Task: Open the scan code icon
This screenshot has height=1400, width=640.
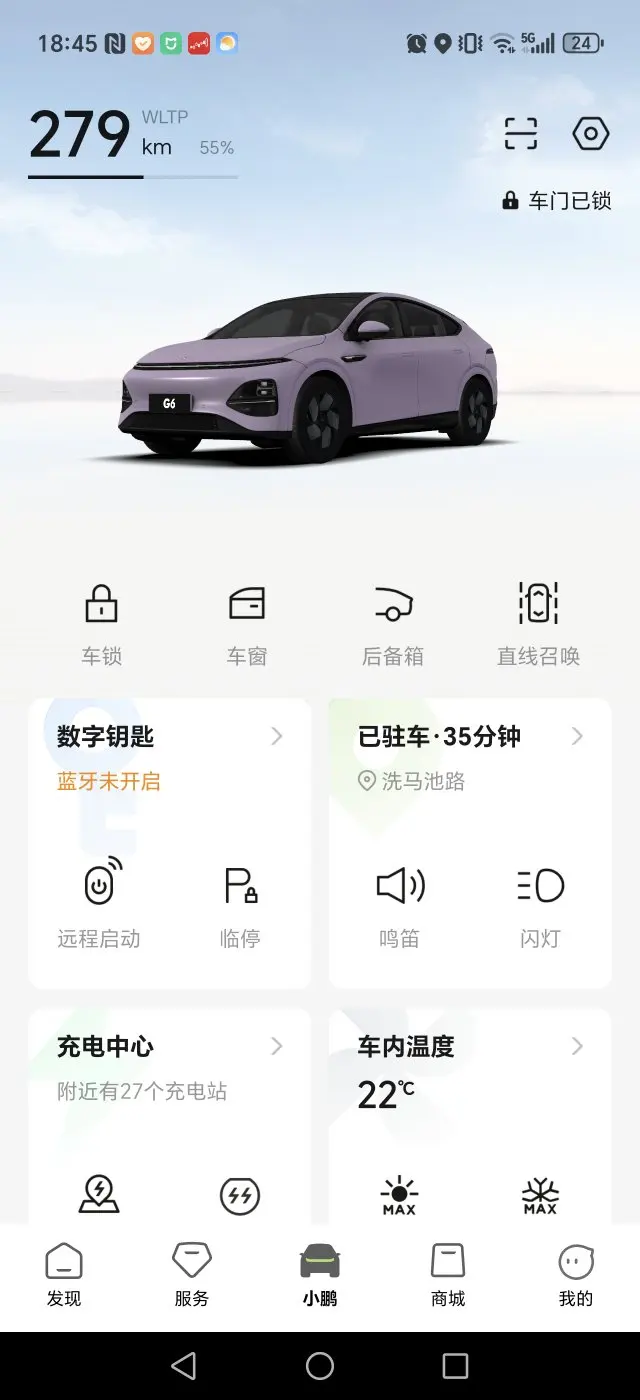Action: pyautogui.click(x=521, y=134)
